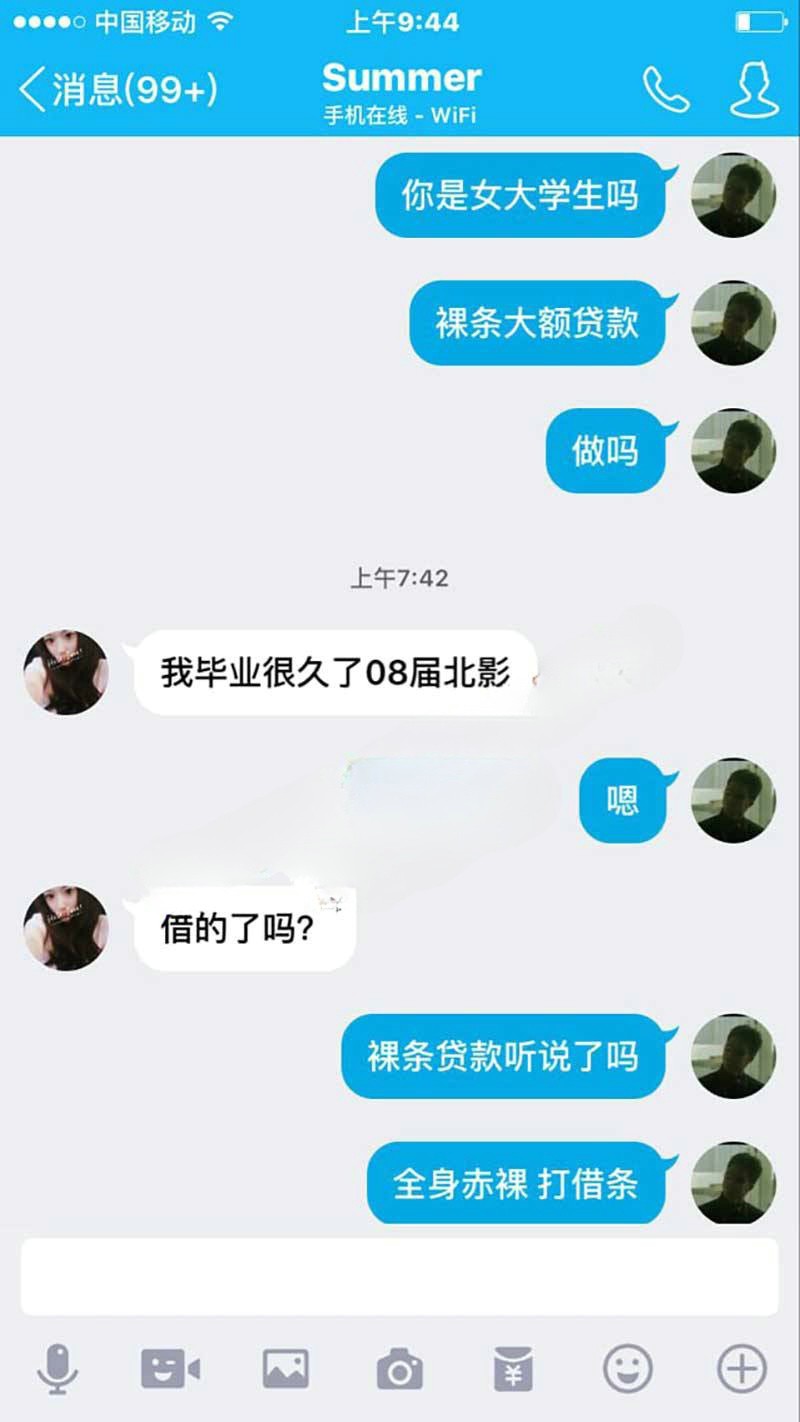The image size is (800, 1422).
Task: Record a voice message with the microphone
Action: tap(58, 1369)
